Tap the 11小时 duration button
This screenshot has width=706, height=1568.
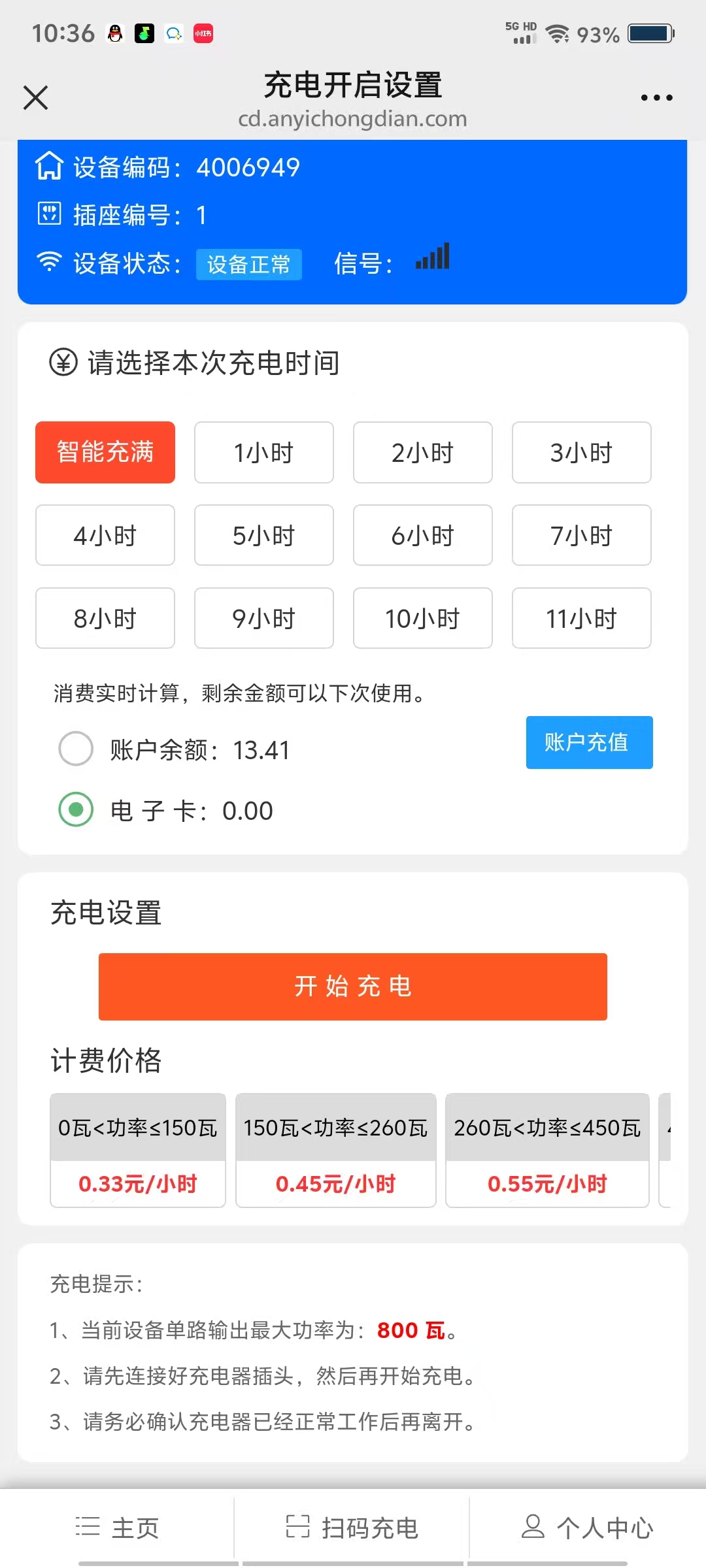click(581, 618)
